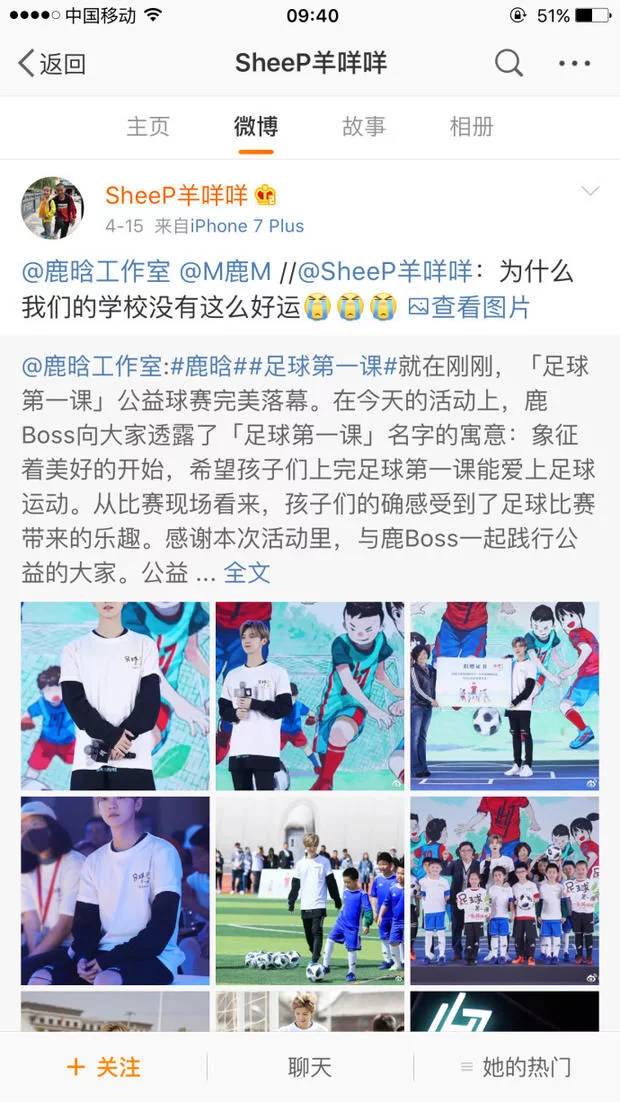Start a chat via 聊天
The height and width of the screenshot is (1102, 620).
tap(309, 1067)
